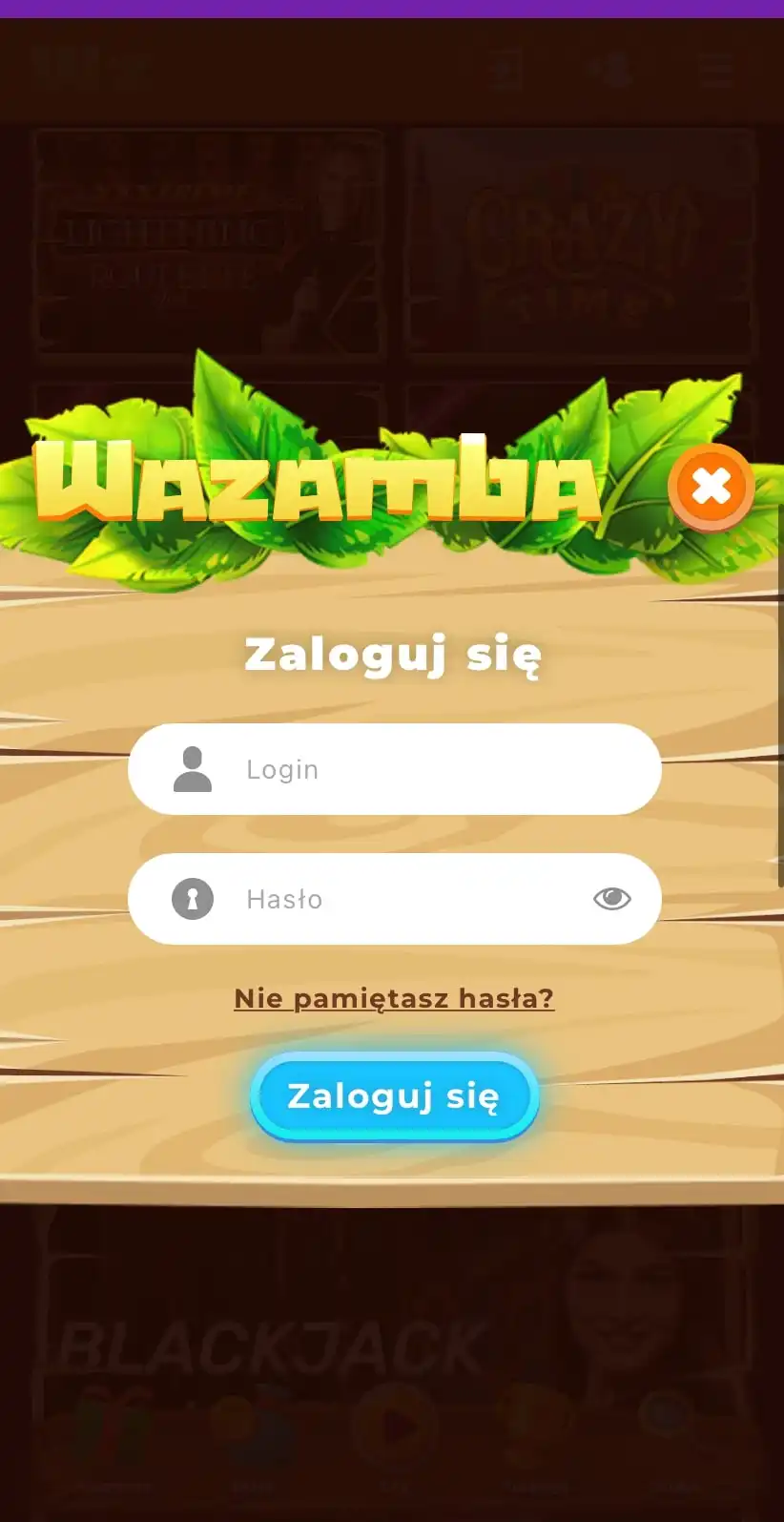This screenshot has width=784, height=1522.
Task: Close the Wazamba login dialog
Action: (711, 487)
